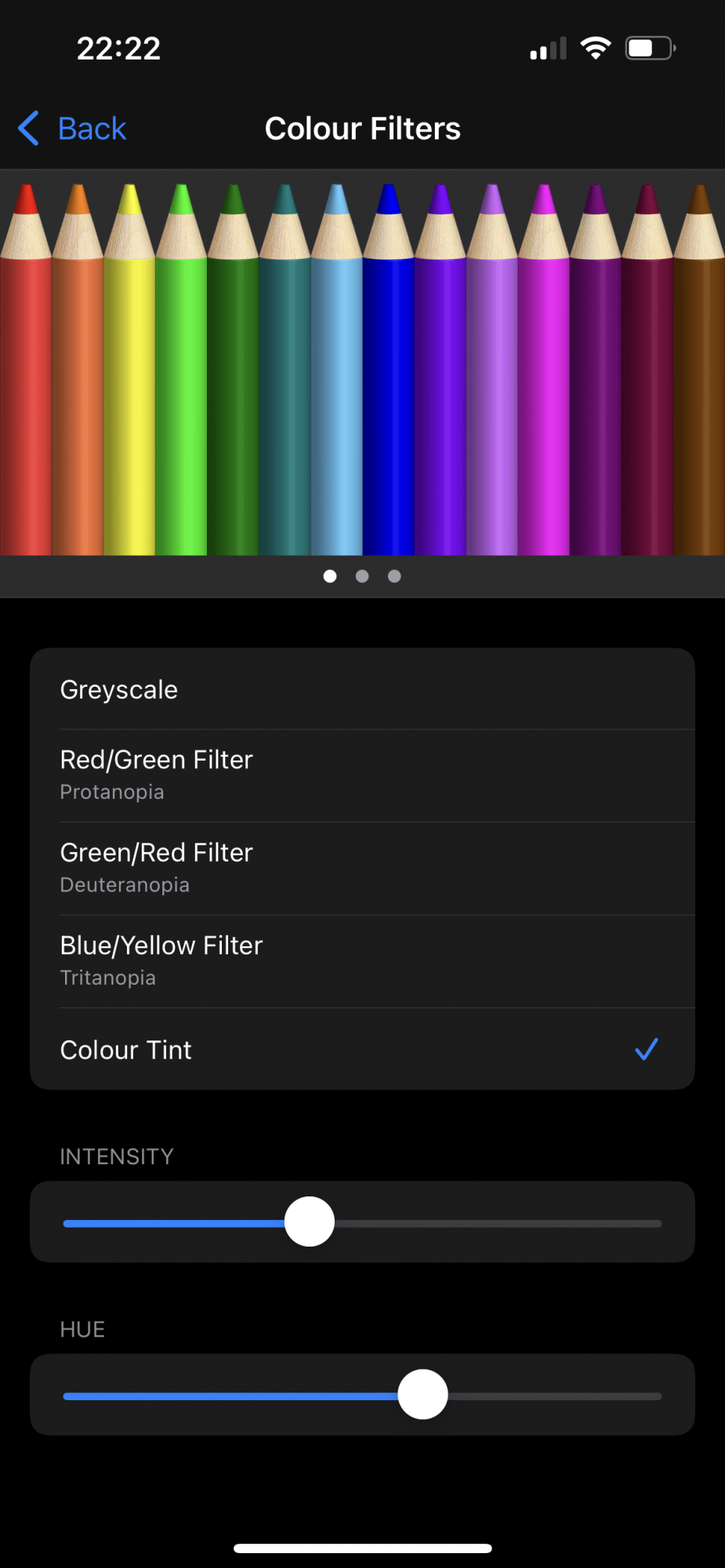Choose Green/Red Filter for Deuteranopia
This screenshot has height=1568, width=725.
[362, 869]
